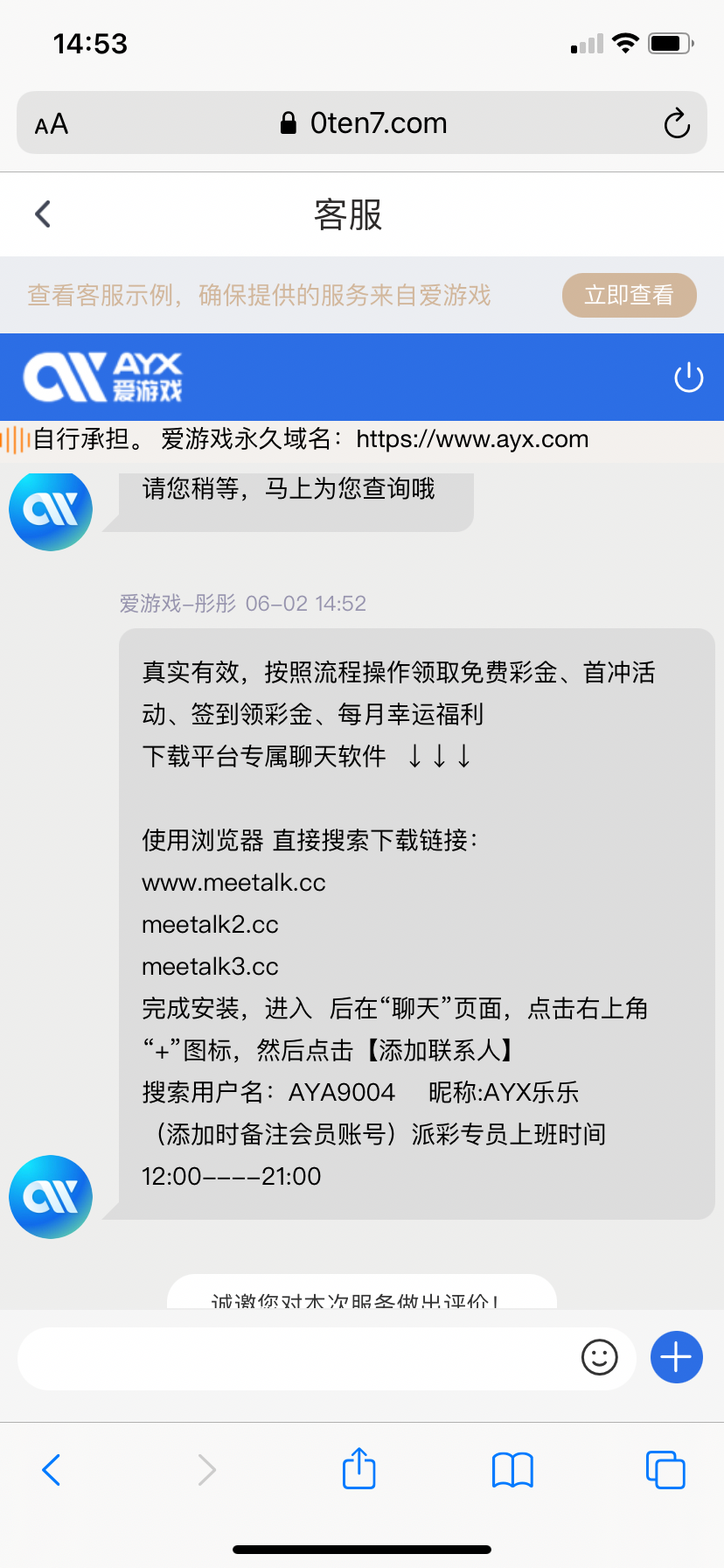Open Safari bookmarks
This screenshot has height=1568, width=724.
click(512, 1470)
